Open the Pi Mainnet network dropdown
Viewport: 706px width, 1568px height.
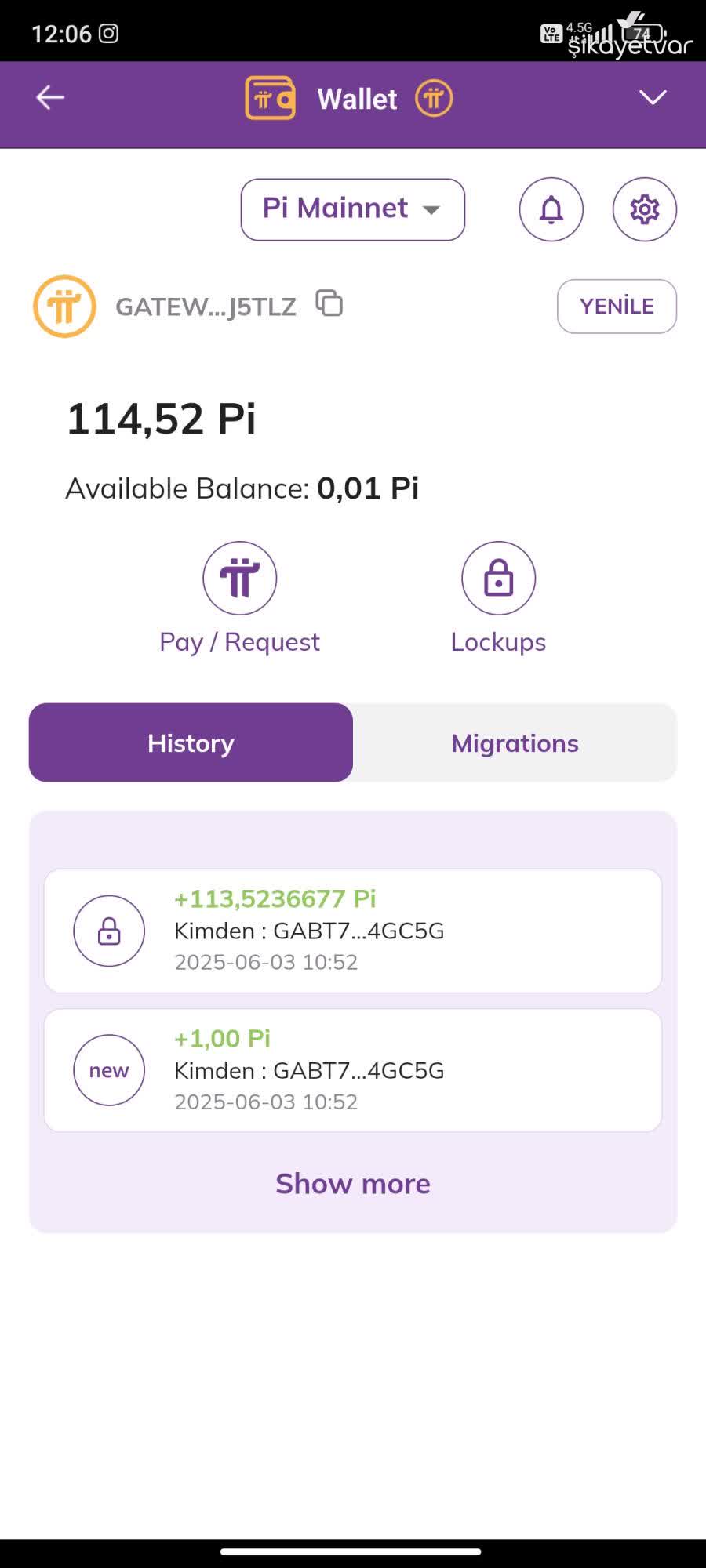click(352, 209)
